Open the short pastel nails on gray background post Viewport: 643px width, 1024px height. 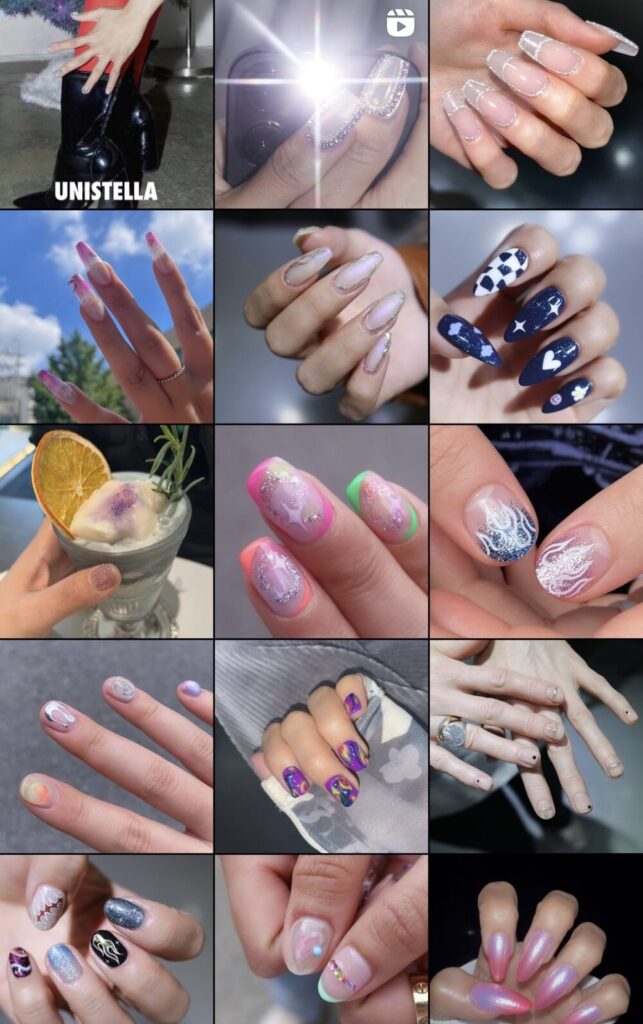106,746
